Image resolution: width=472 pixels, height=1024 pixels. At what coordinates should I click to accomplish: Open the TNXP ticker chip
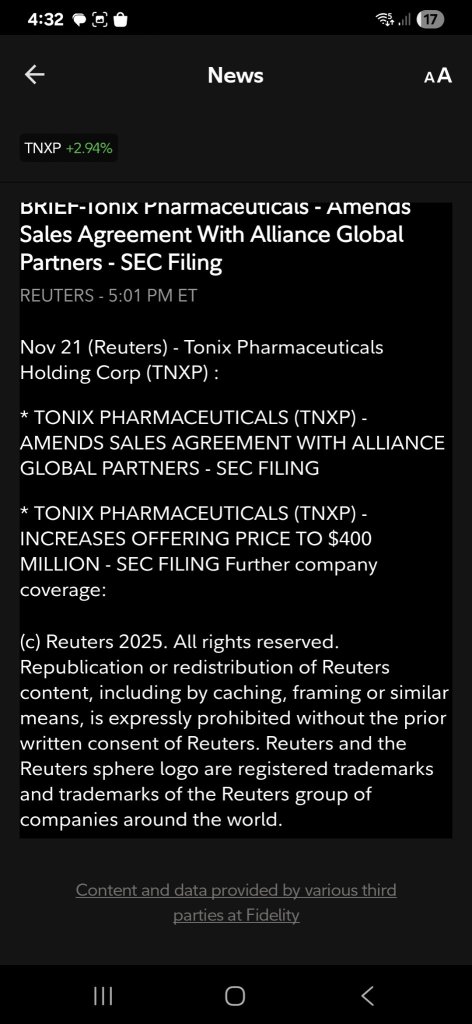(69, 148)
